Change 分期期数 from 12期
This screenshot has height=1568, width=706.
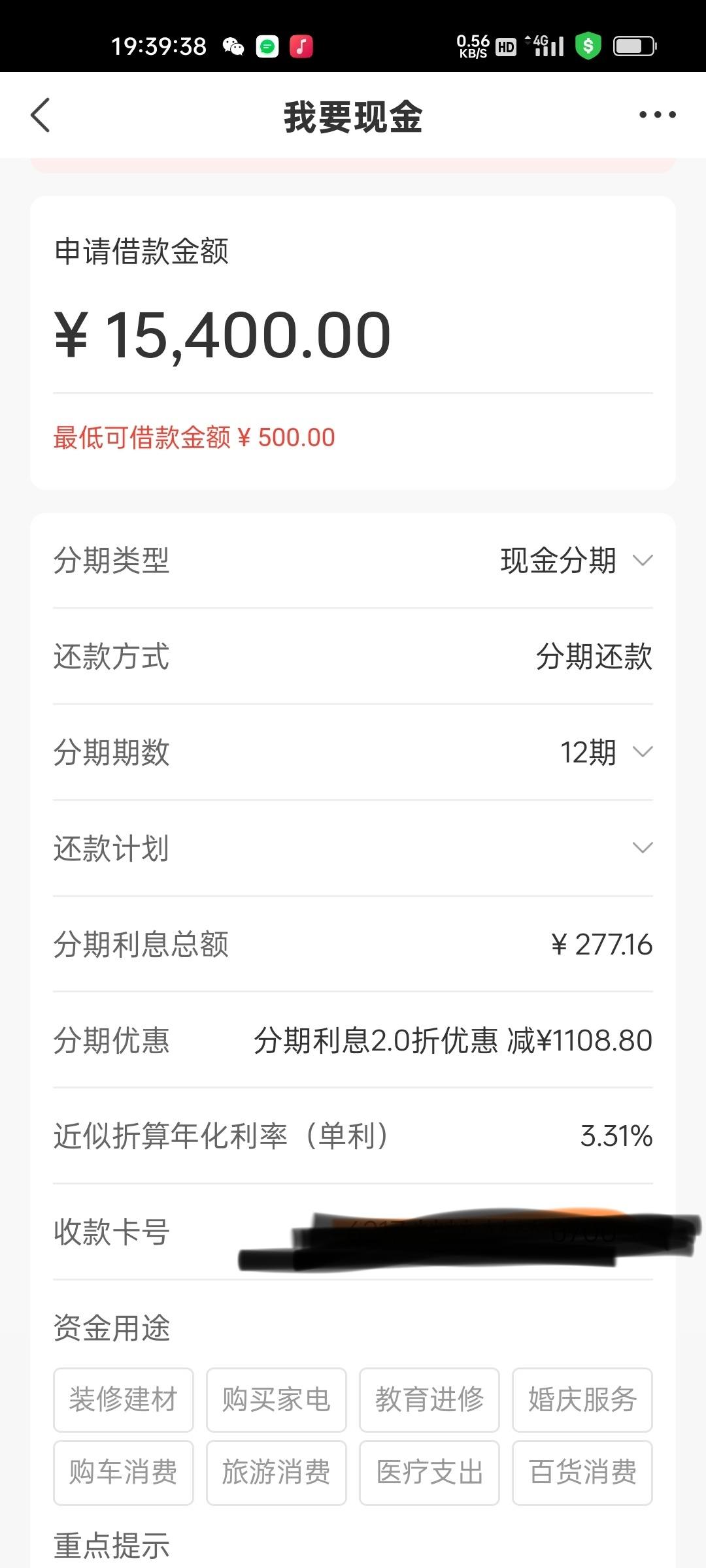pyautogui.click(x=353, y=753)
